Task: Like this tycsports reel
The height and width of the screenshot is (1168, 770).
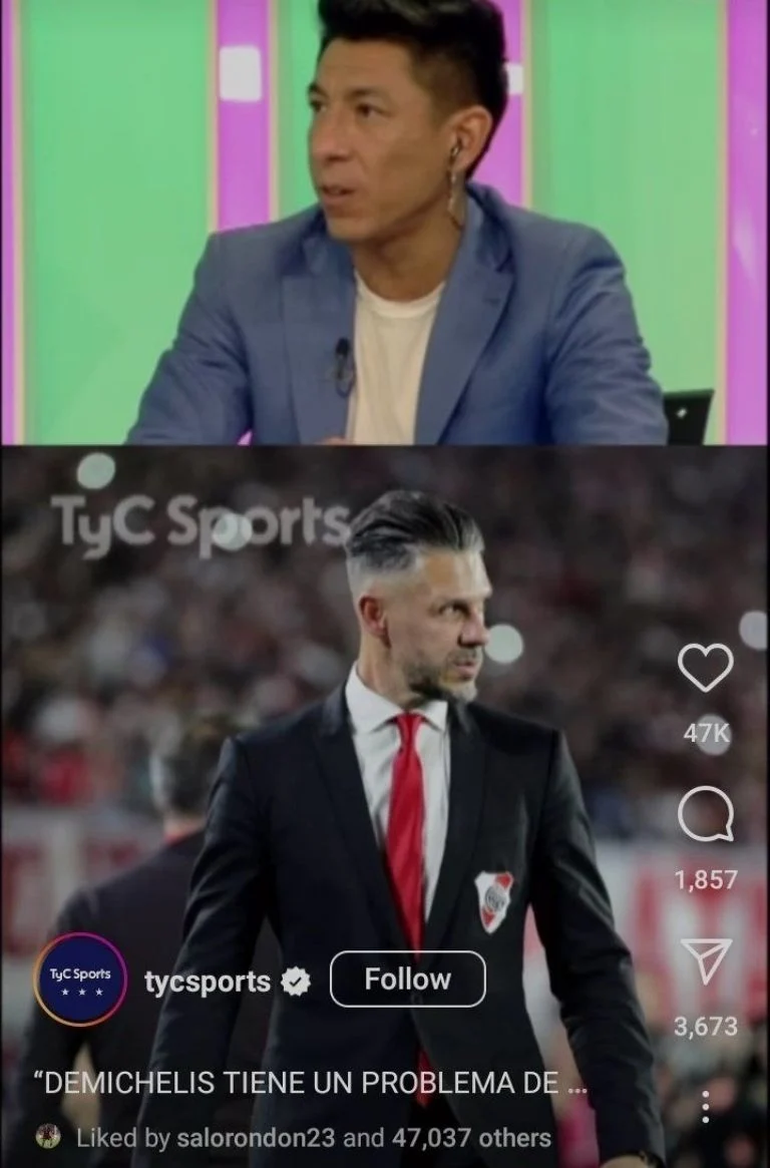Action: 705,667
